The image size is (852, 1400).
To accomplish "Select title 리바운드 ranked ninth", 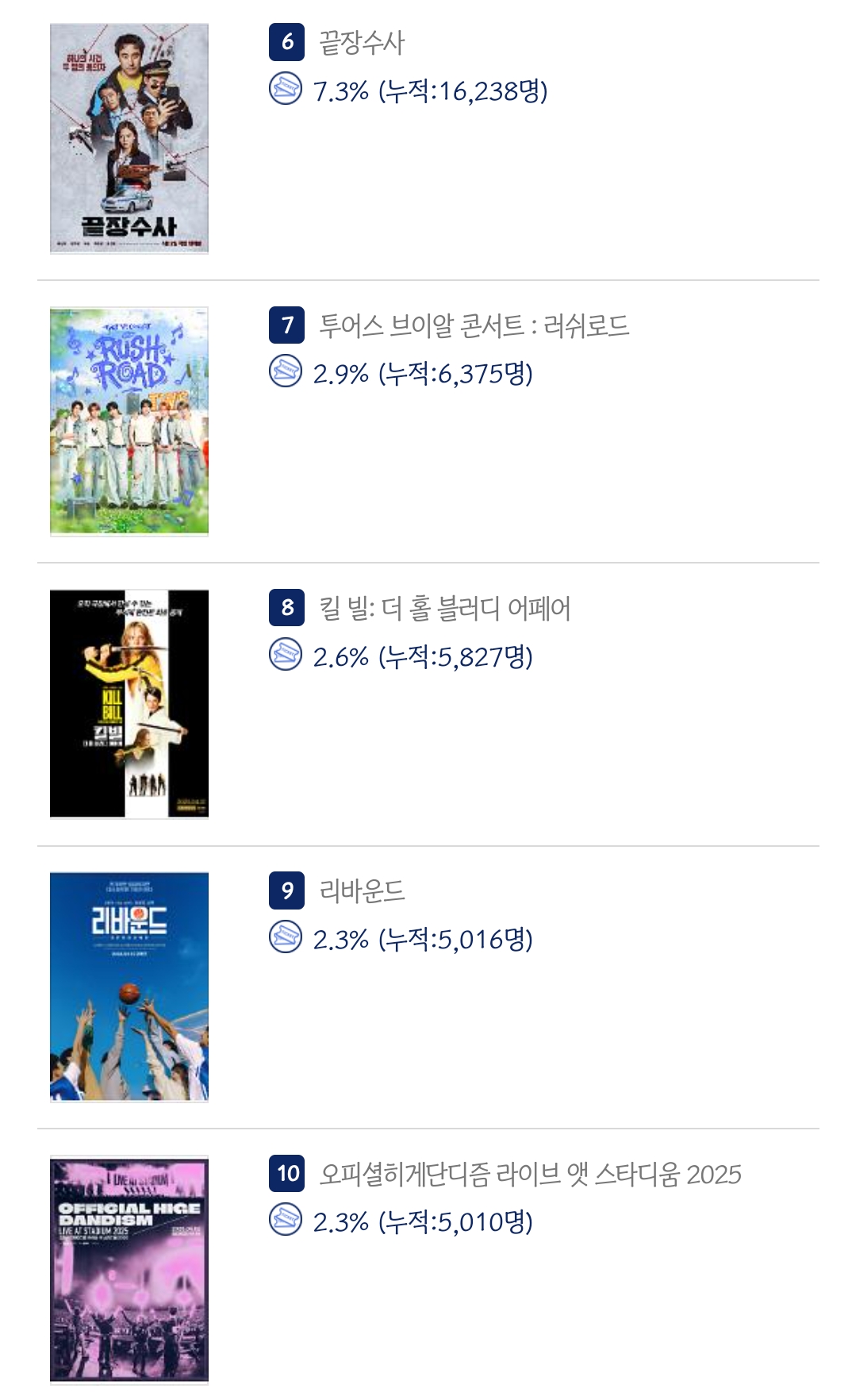I will coord(362,891).
